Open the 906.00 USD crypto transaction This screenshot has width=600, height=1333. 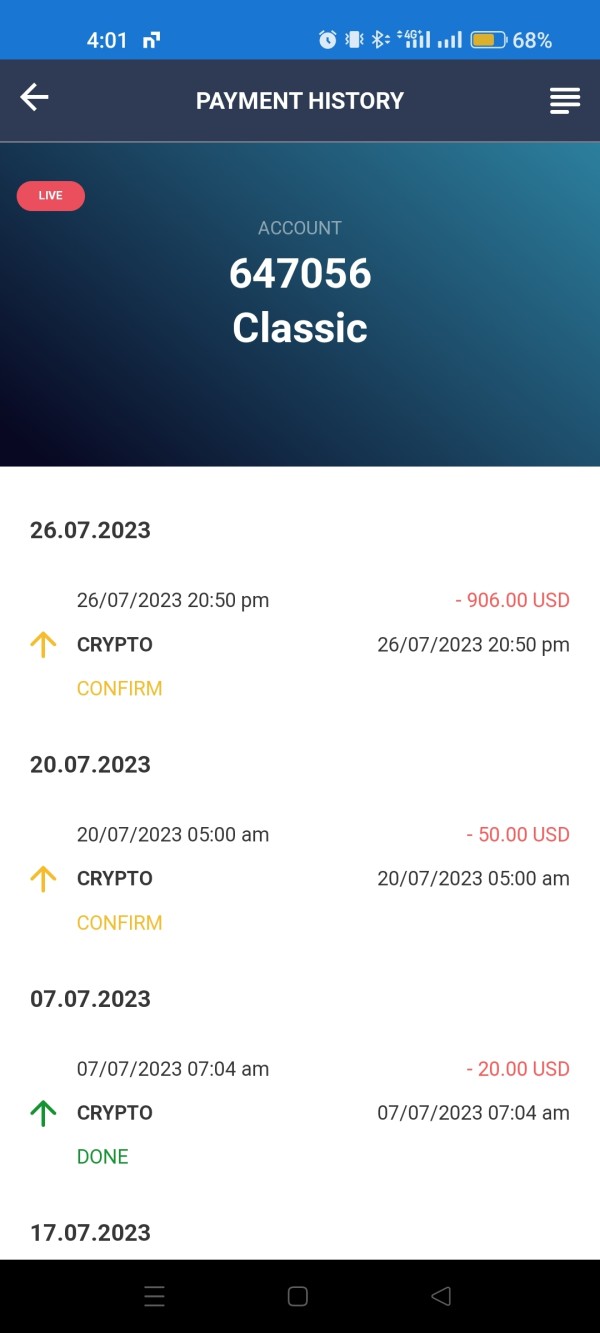(300, 644)
